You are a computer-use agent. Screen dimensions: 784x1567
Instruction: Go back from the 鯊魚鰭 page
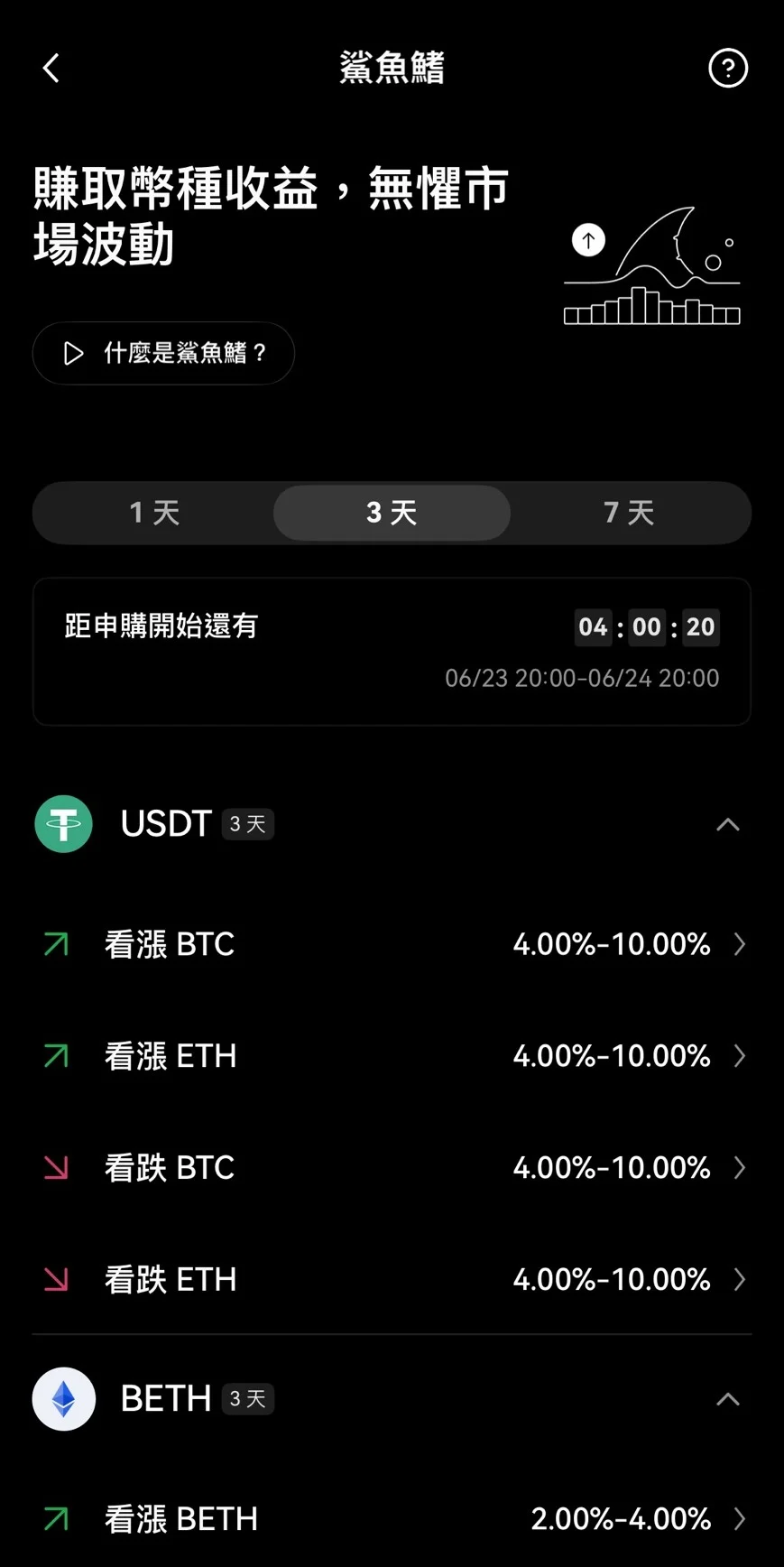click(51, 69)
